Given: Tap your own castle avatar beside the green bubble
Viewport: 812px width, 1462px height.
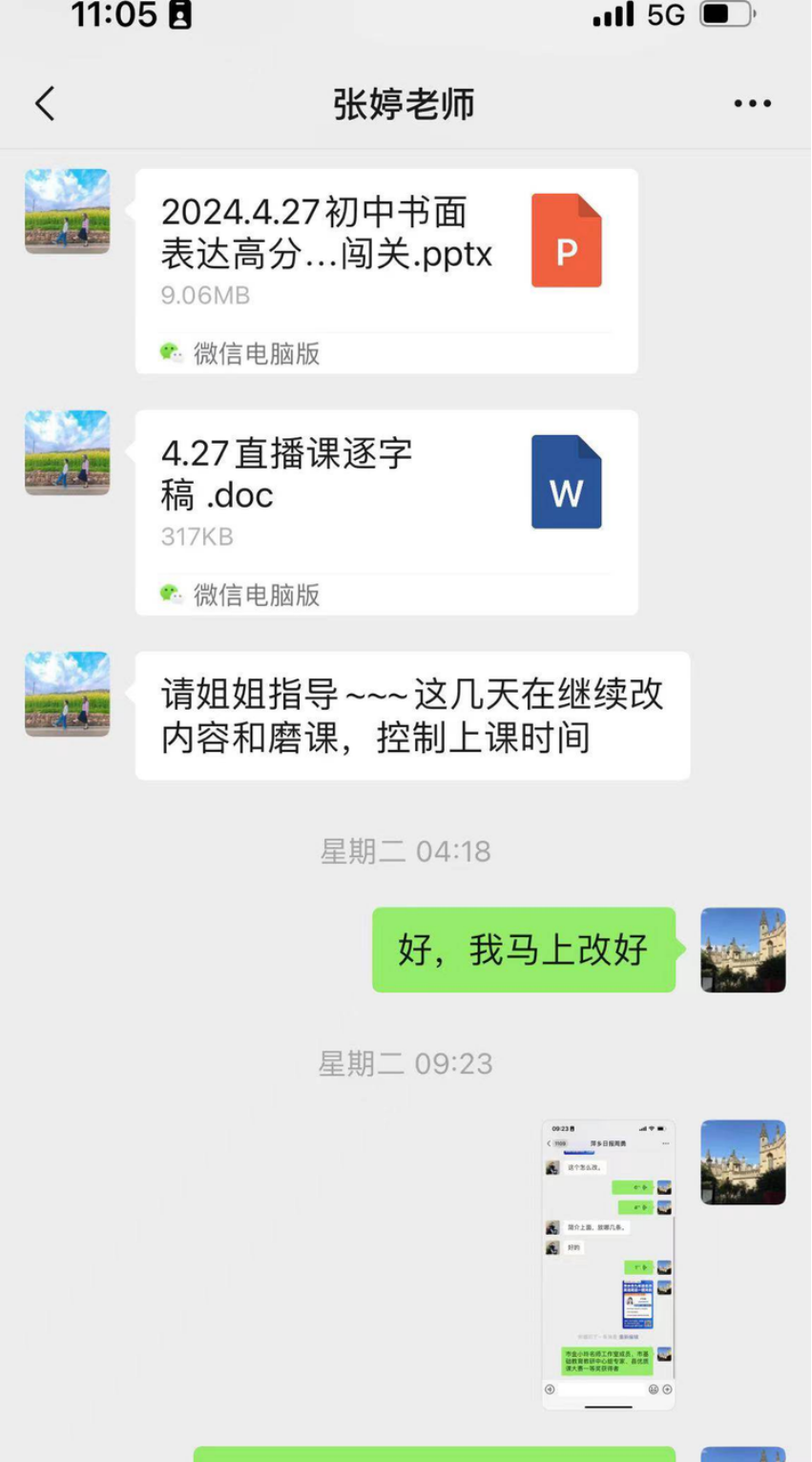Looking at the screenshot, I should click(x=742, y=950).
